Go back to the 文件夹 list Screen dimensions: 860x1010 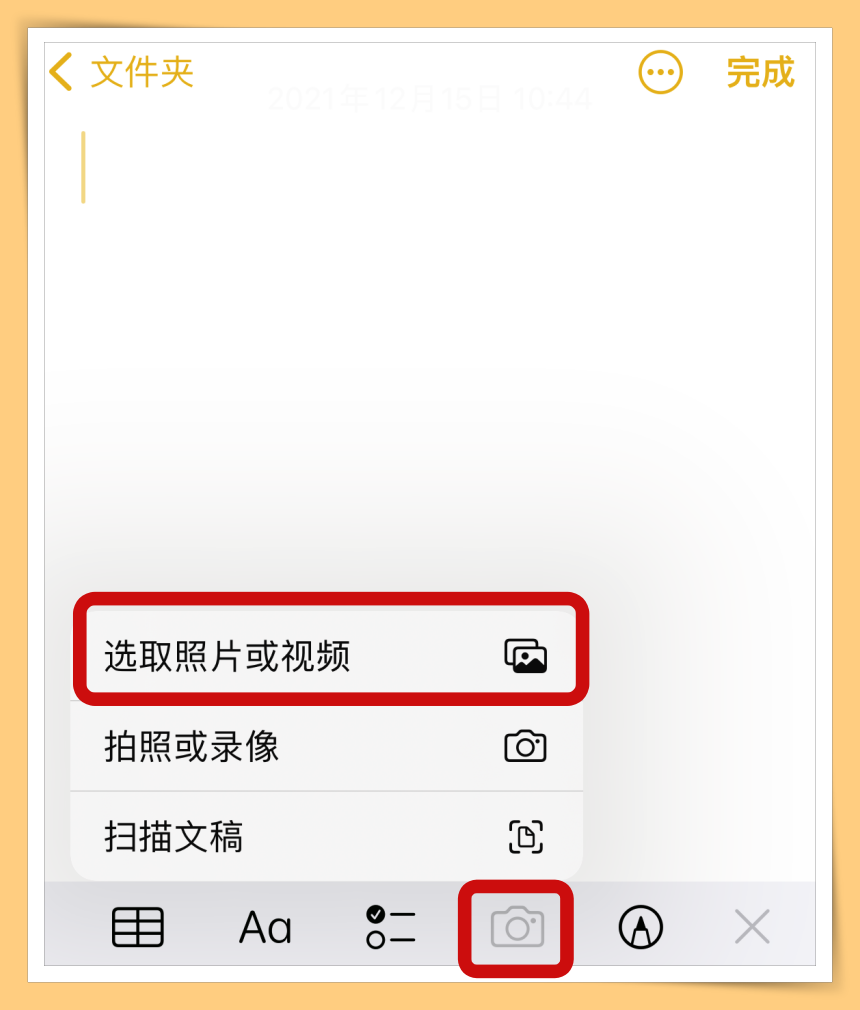point(120,73)
